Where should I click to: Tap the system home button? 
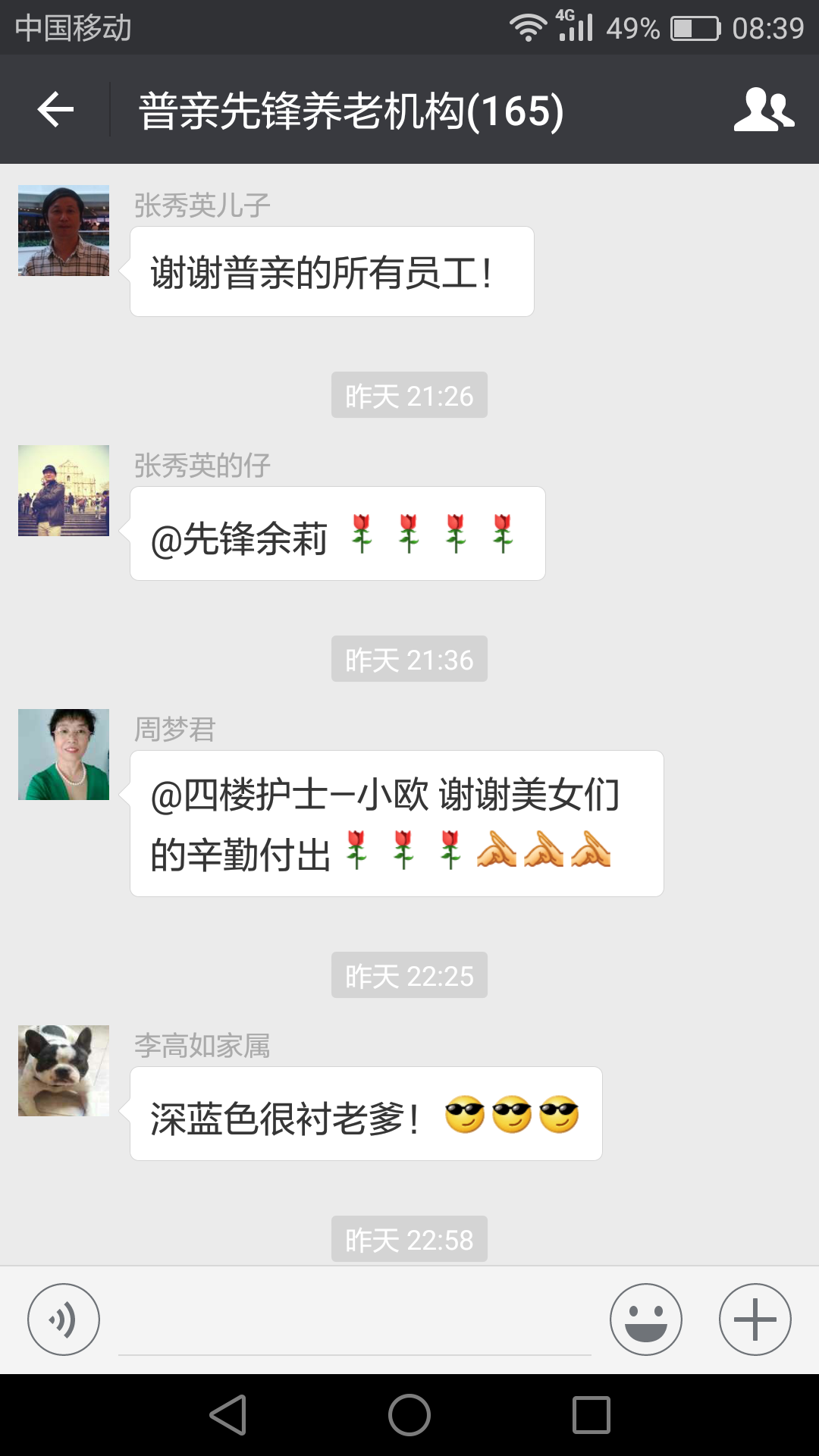pos(409,1415)
